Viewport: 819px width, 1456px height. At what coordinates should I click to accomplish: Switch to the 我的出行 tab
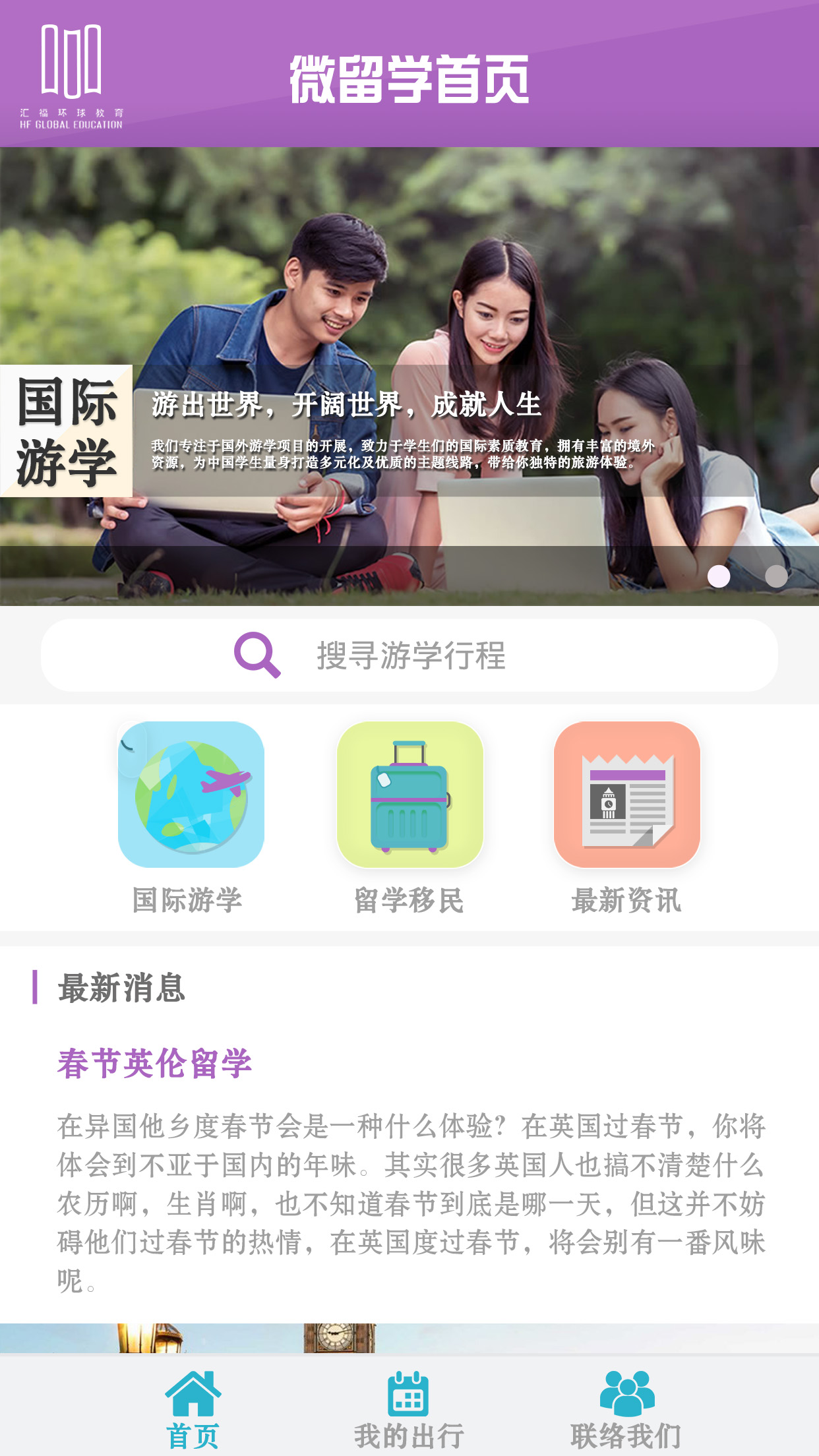409,1410
